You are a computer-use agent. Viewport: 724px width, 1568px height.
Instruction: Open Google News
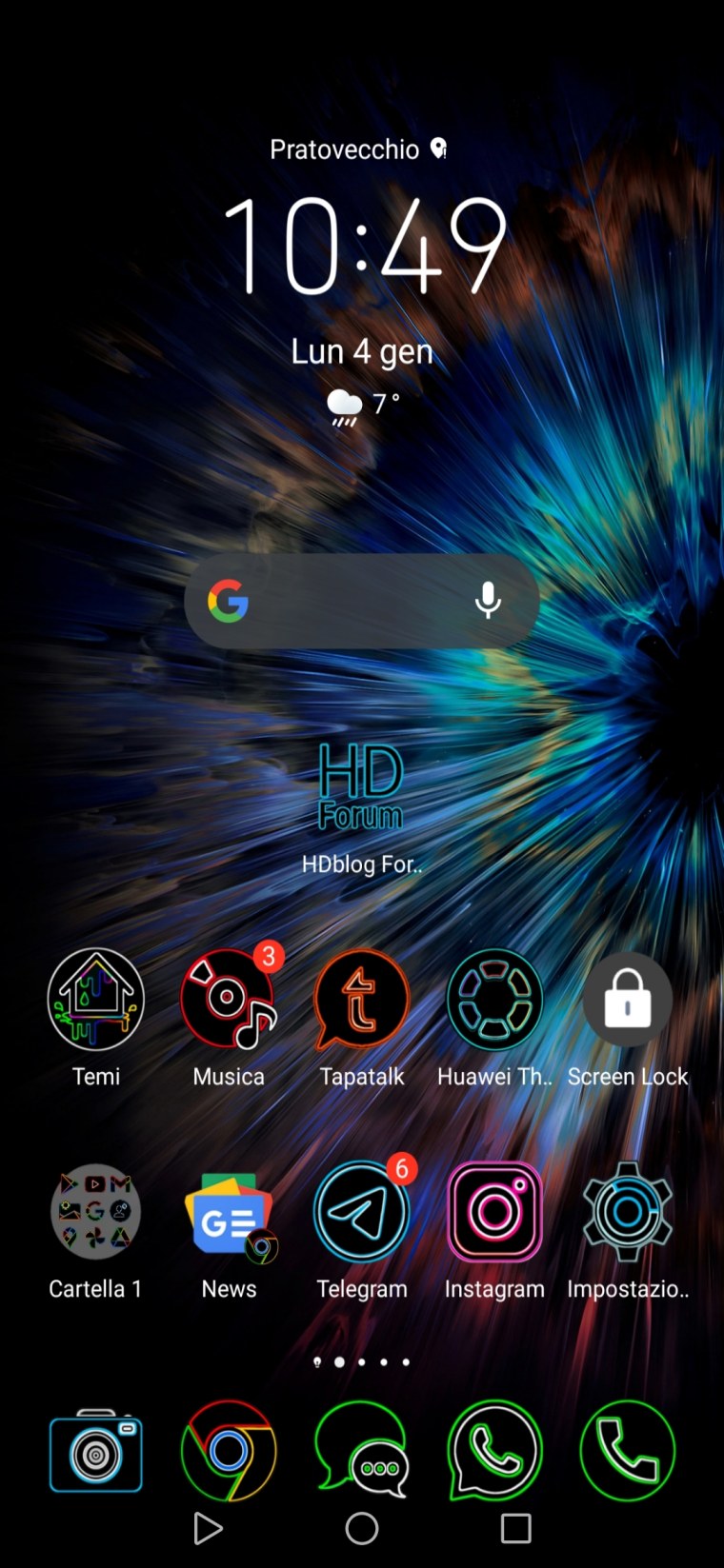[229, 1213]
